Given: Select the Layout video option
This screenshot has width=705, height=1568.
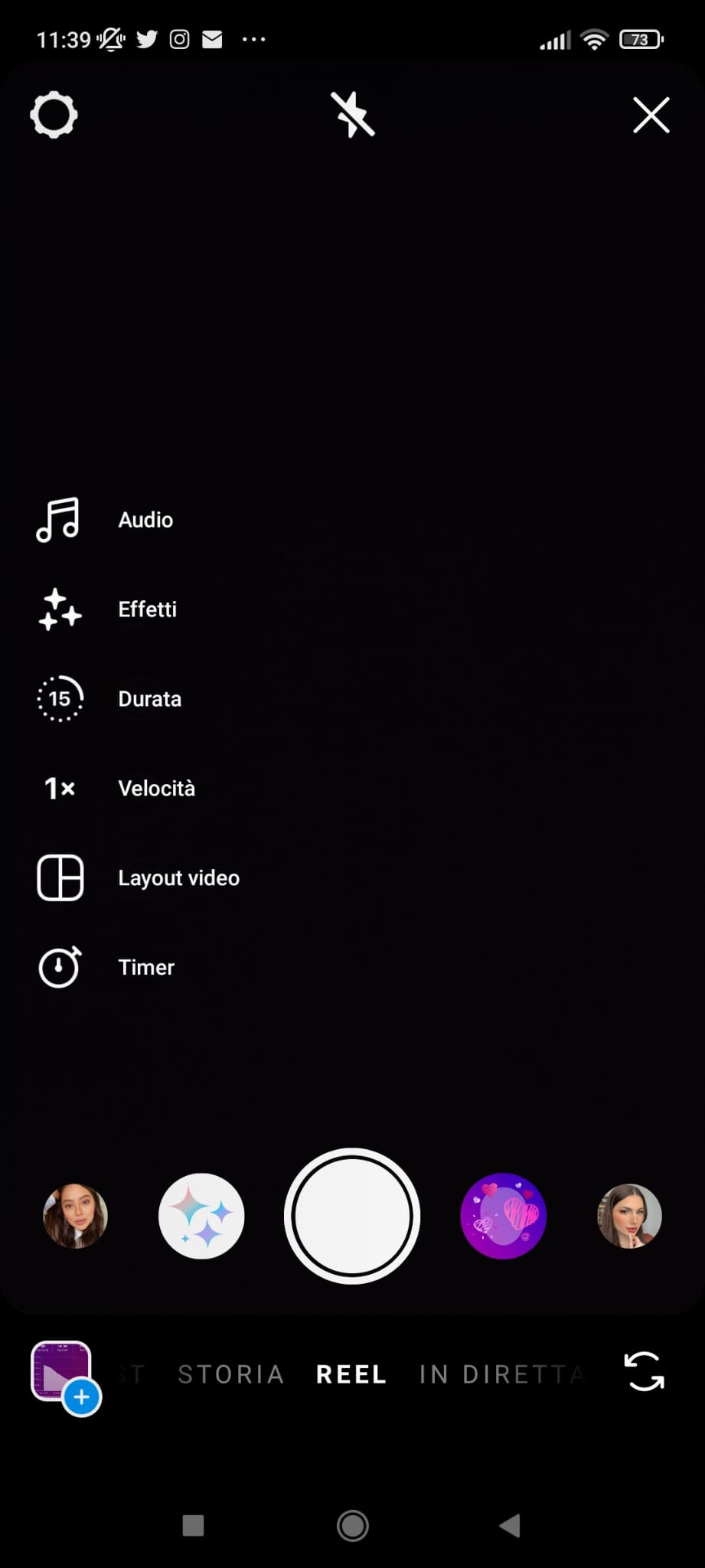Looking at the screenshot, I should [178, 877].
